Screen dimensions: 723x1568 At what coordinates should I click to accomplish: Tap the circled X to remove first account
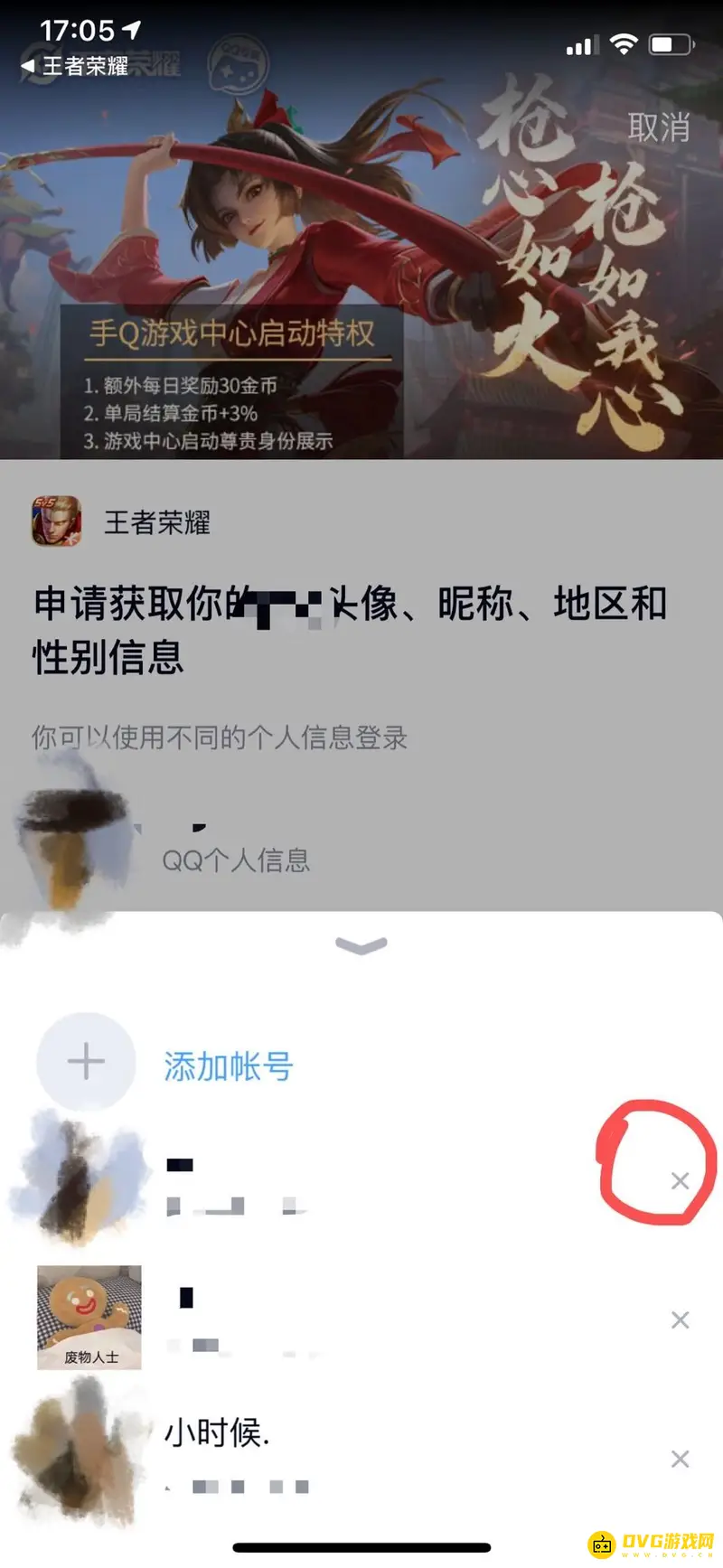[679, 1181]
